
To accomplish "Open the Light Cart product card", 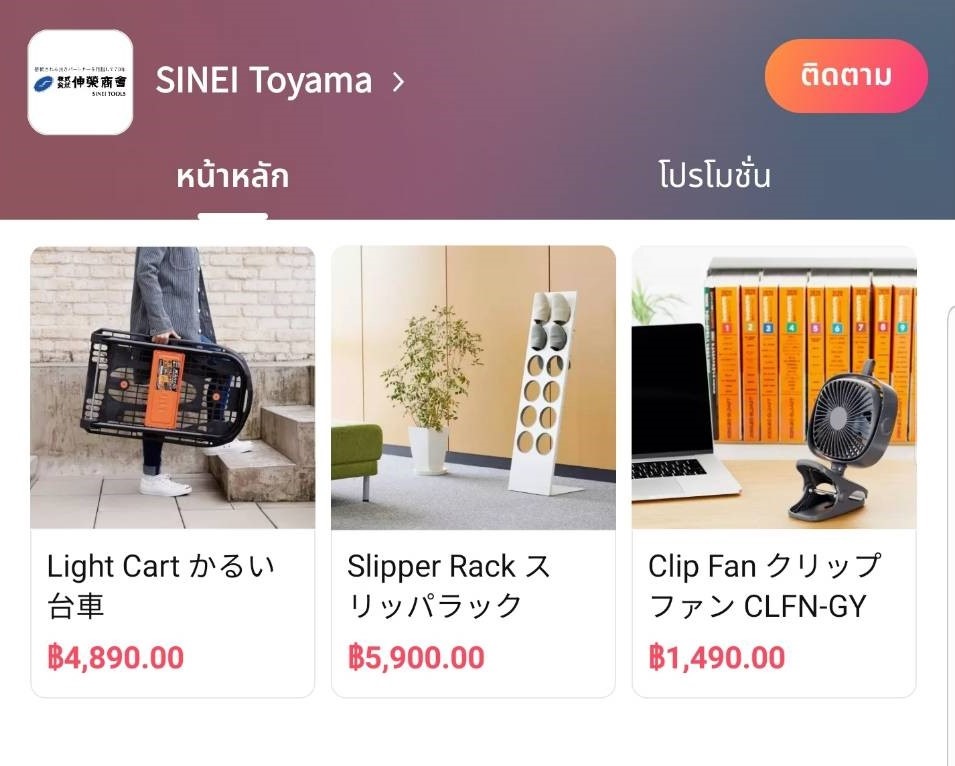I will [x=173, y=470].
